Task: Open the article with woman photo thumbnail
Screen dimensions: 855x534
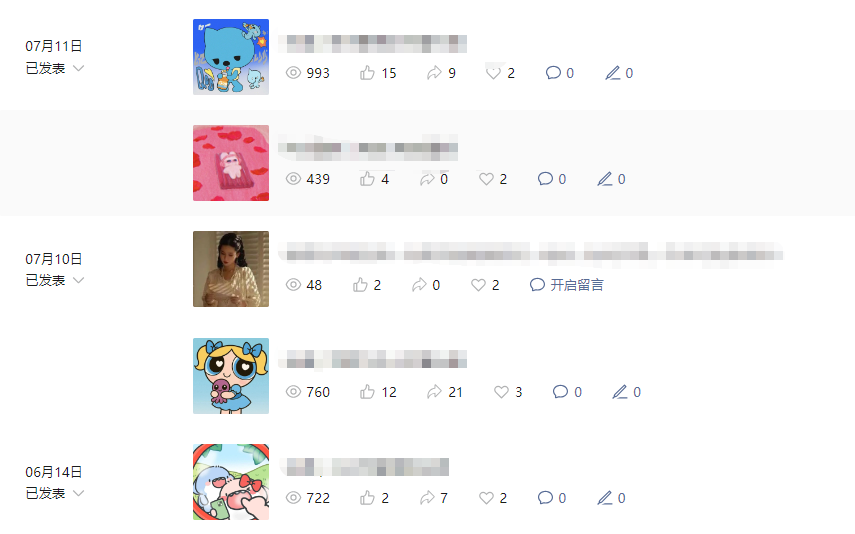Action: (x=231, y=269)
